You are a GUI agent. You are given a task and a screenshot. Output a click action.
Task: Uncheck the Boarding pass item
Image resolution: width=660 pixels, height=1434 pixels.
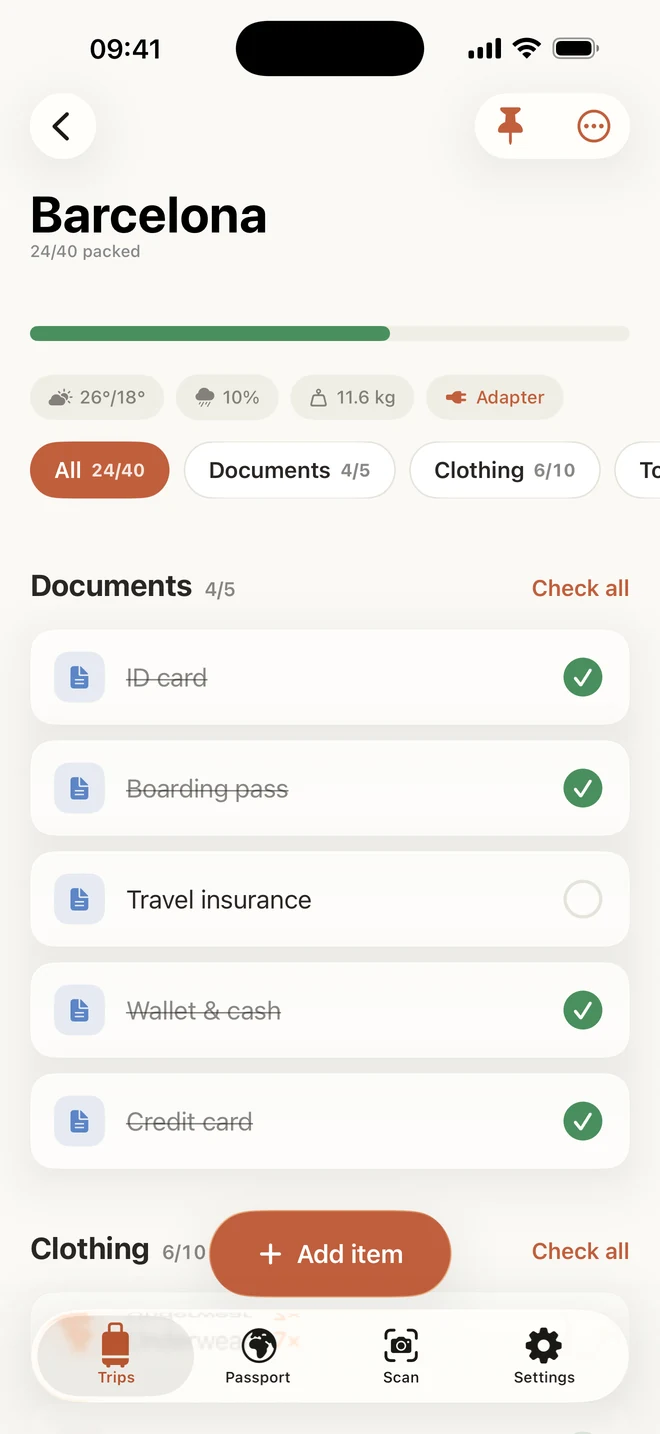582,789
